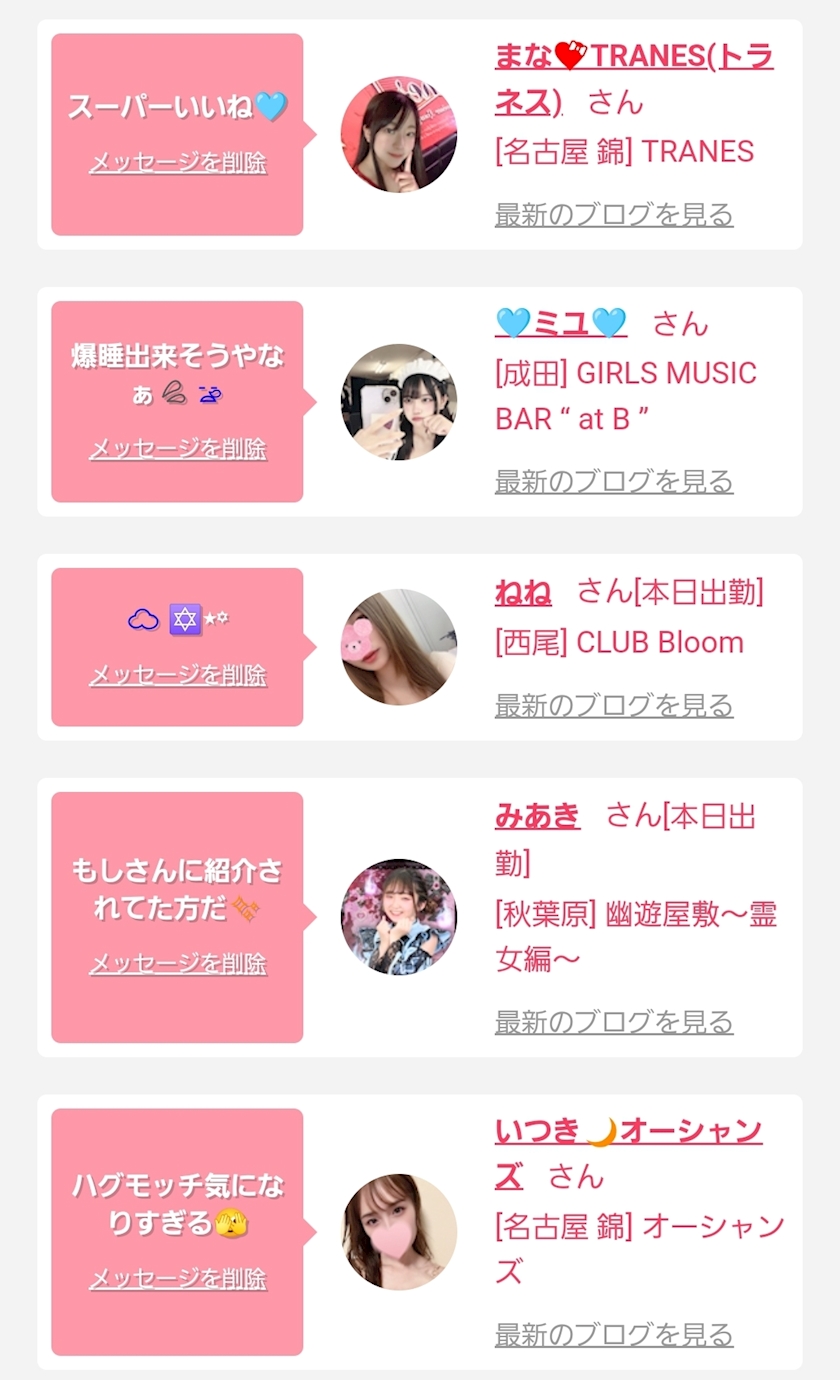840x1380 pixels.
Task: Open みあき's profile link
Action: (537, 816)
